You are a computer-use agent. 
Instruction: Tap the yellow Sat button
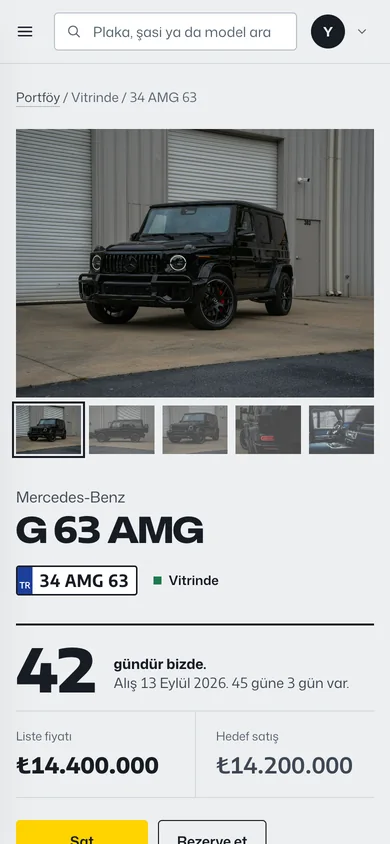(82, 832)
